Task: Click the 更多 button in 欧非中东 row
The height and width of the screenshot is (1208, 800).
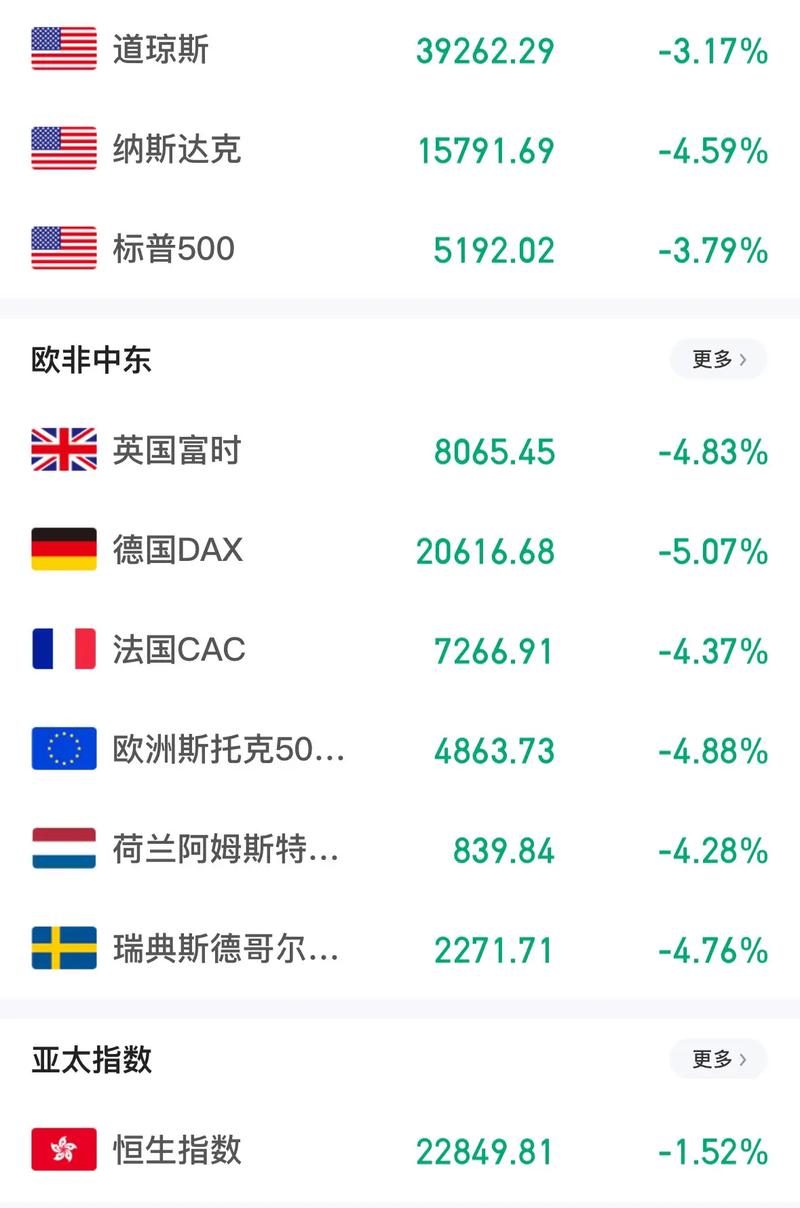Action: click(x=717, y=359)
